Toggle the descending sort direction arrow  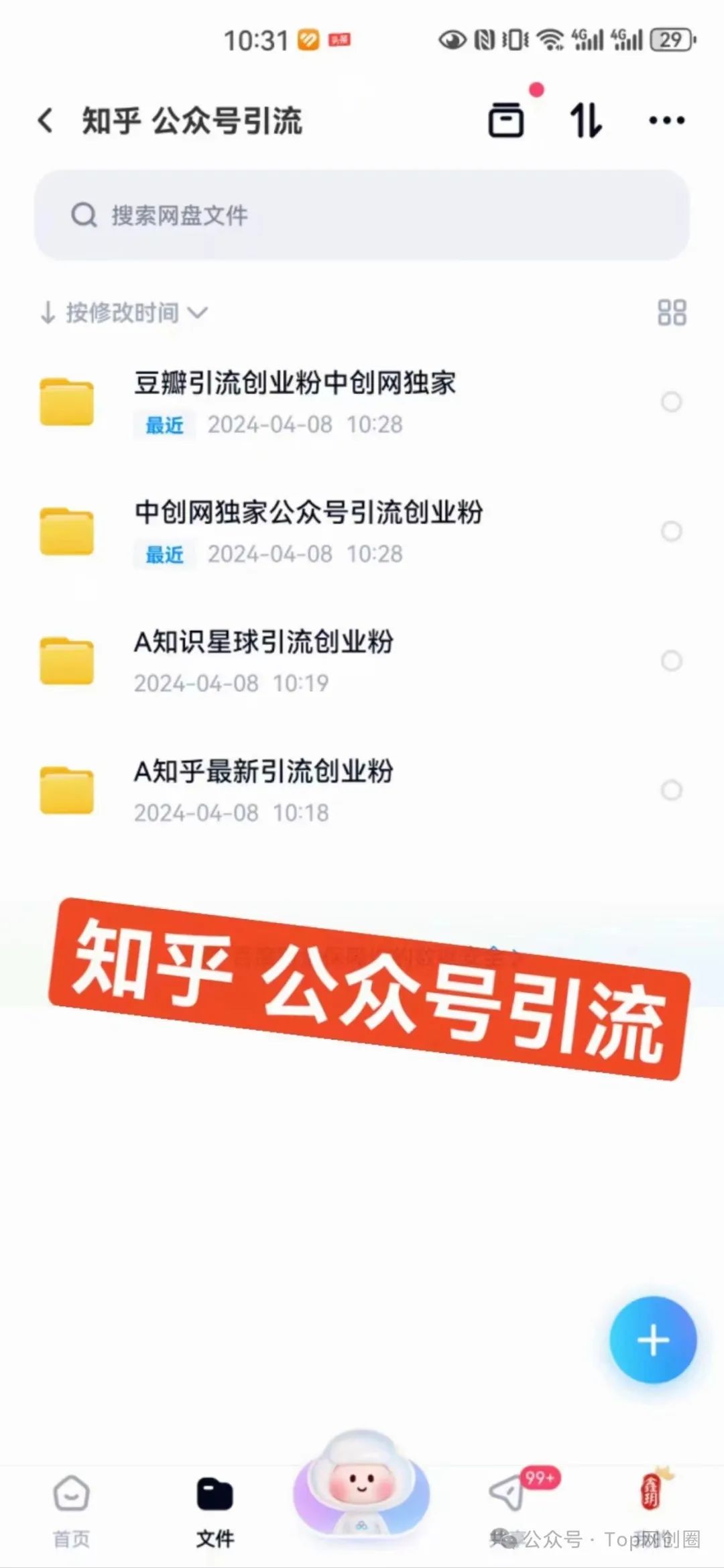coord(47,310)
